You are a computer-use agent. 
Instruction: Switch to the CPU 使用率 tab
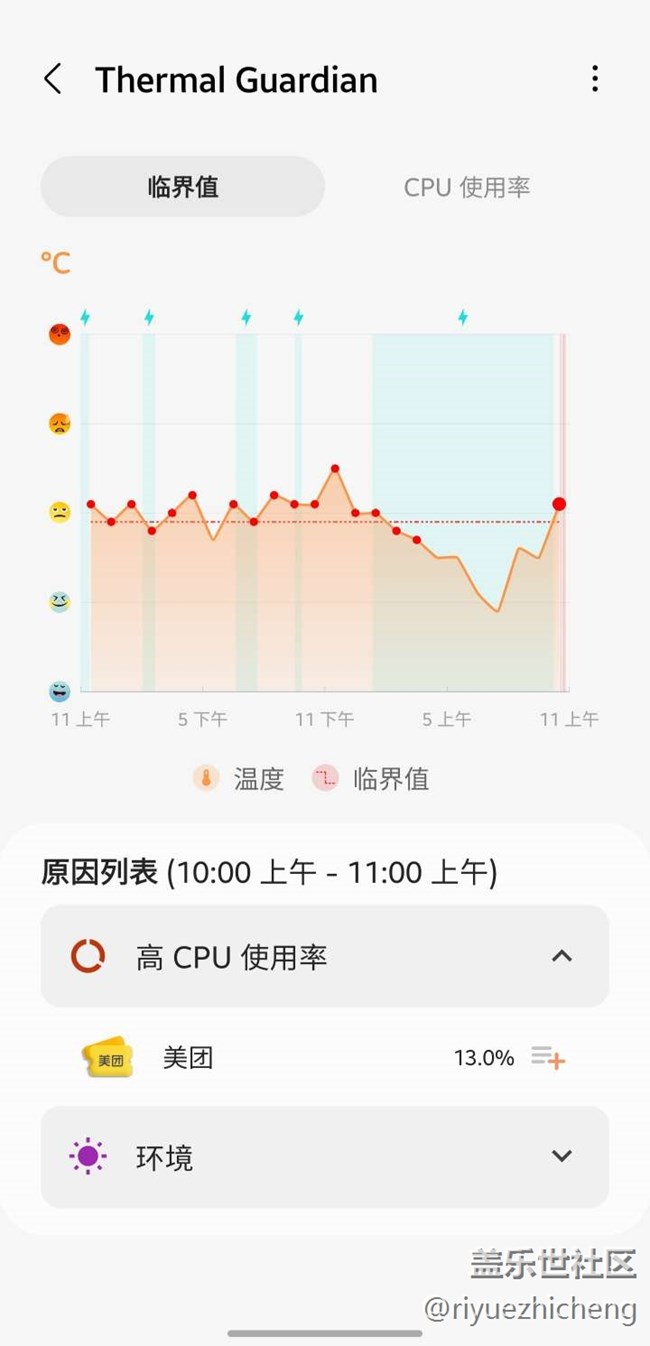(466, 187)
